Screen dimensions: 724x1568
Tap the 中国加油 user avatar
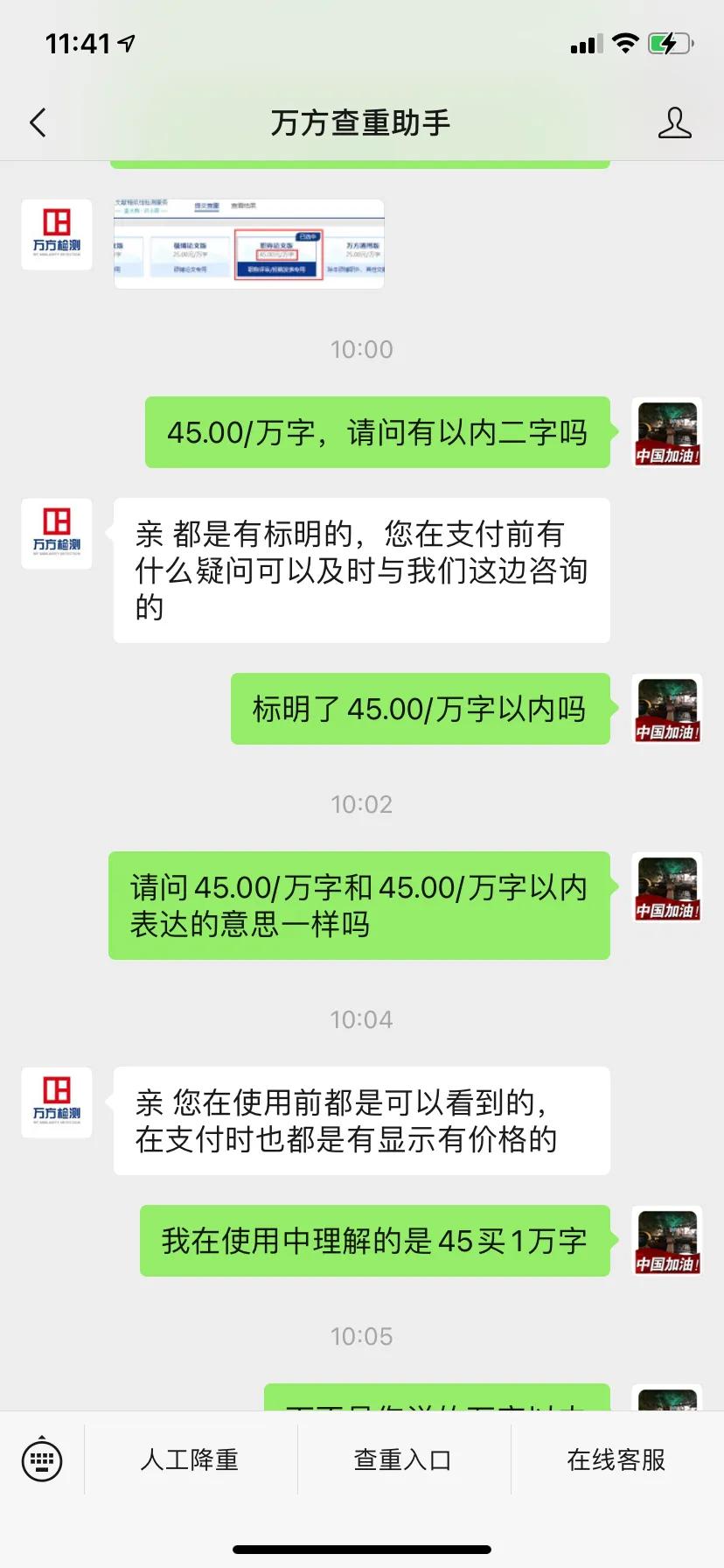(x=666, y=433)
